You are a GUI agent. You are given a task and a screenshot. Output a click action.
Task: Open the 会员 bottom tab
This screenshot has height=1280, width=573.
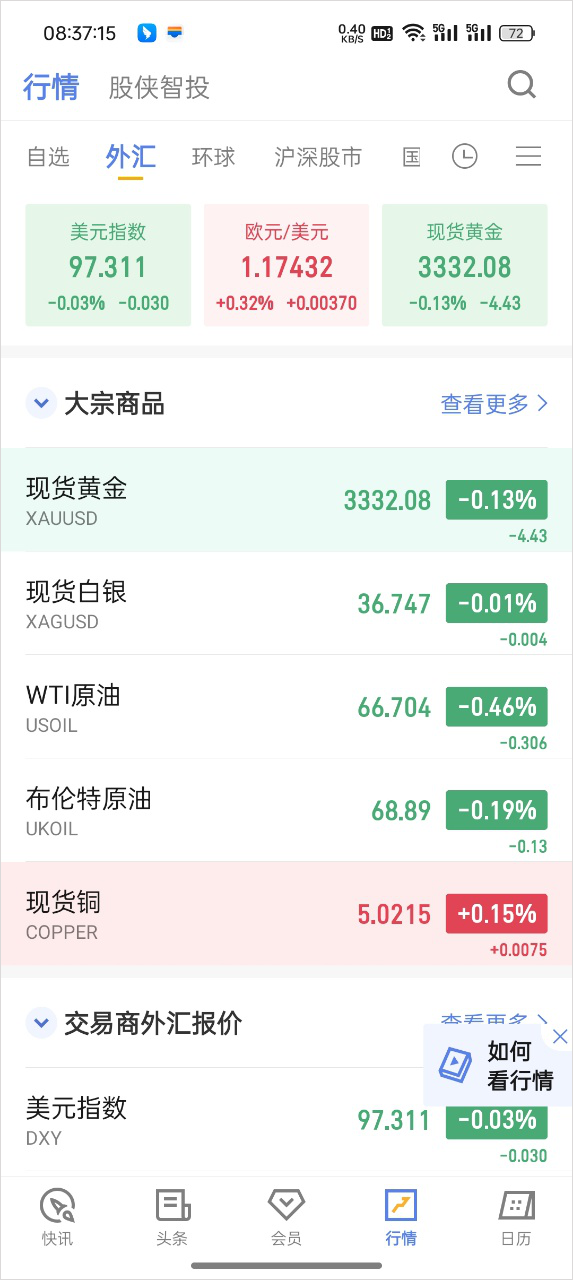click(x=286, y=1217)
